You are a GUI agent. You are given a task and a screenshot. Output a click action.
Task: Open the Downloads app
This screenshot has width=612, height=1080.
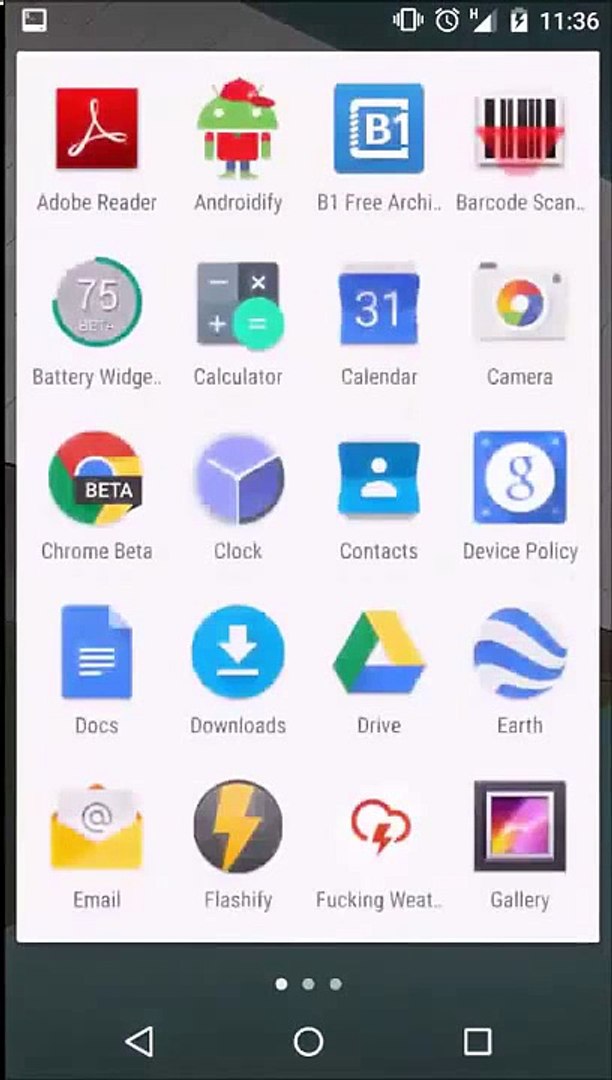[238, 652]
